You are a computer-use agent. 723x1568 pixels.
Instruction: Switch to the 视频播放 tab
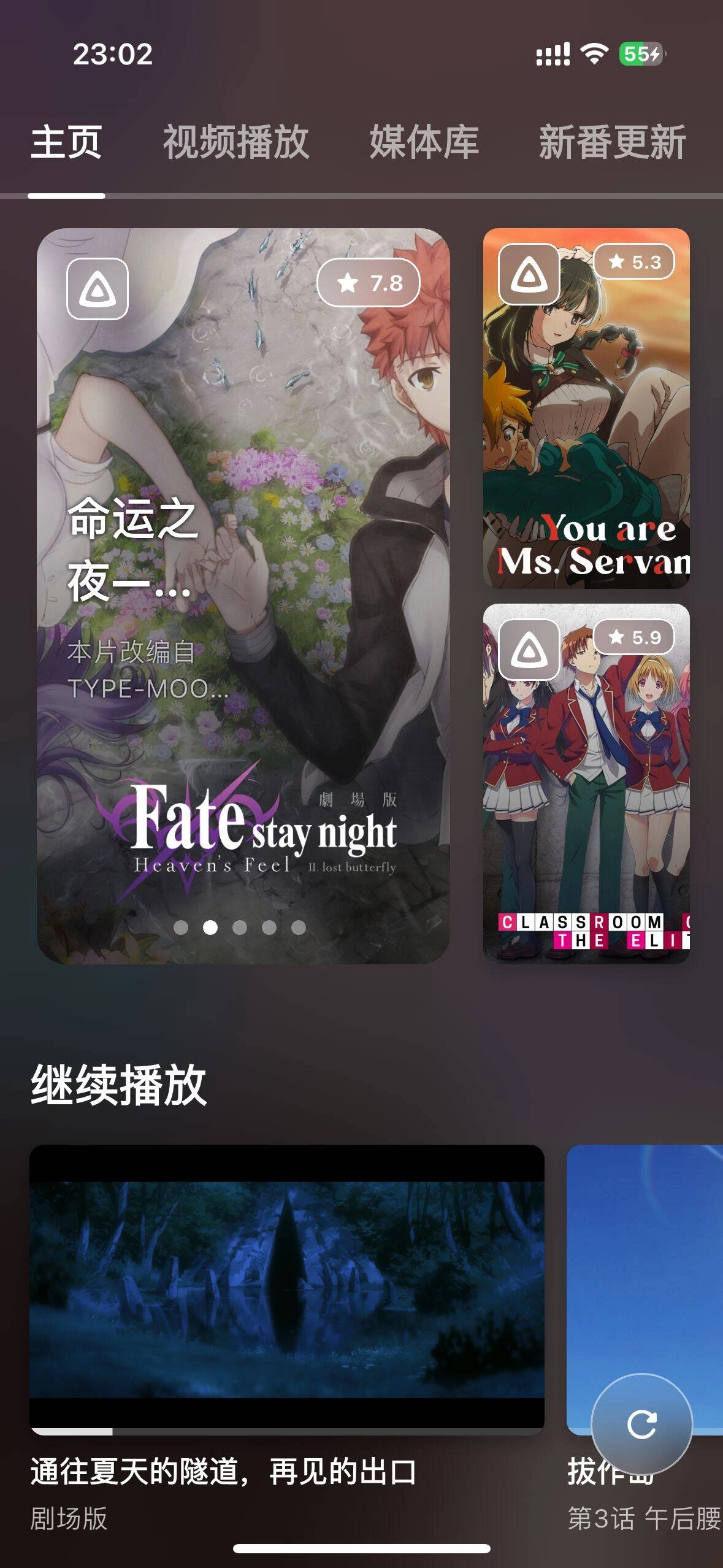click(235, 142)
